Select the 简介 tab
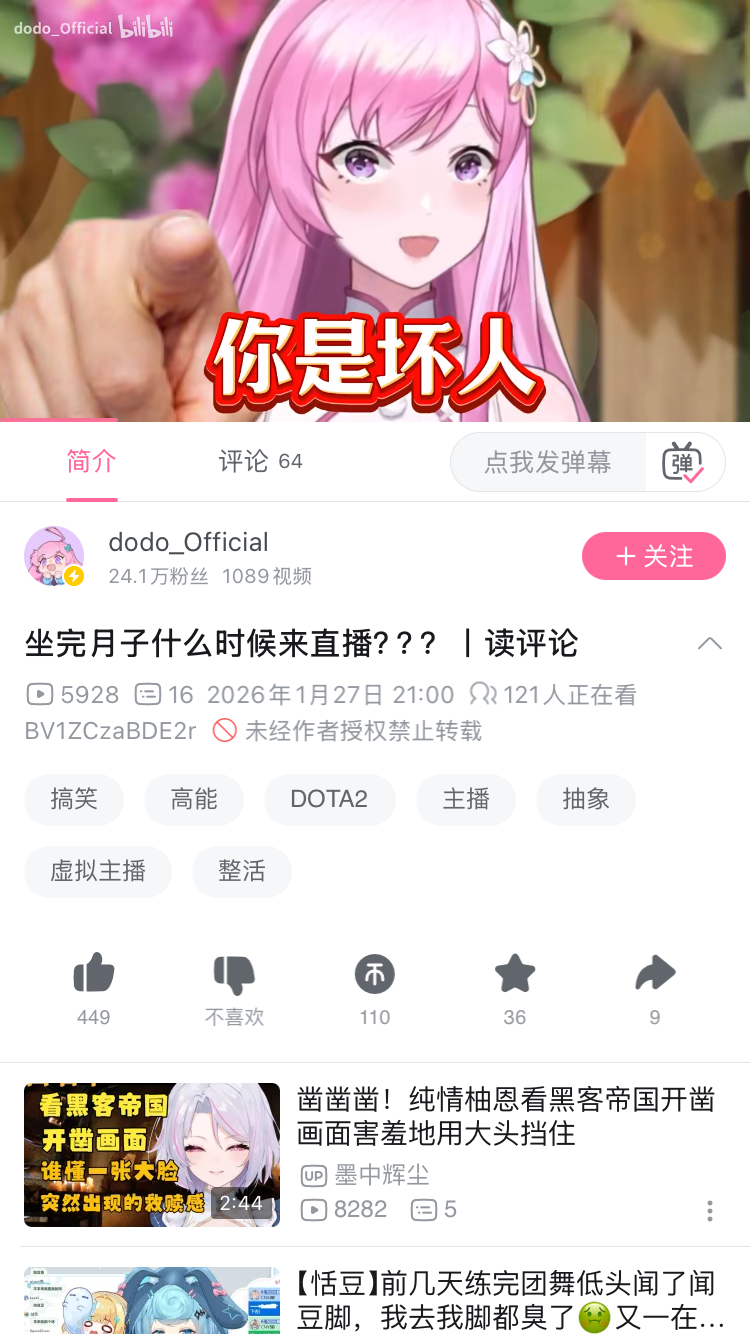The width and height of the screenshot is (750, 1334). click(91, 461)
